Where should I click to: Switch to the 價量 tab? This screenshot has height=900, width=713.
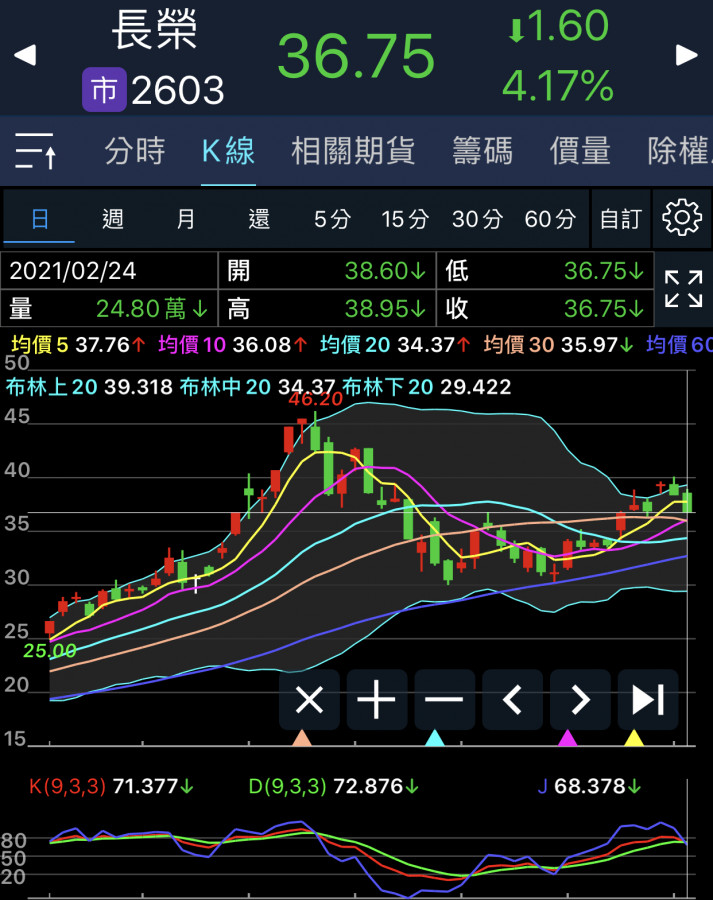(580, 151)
